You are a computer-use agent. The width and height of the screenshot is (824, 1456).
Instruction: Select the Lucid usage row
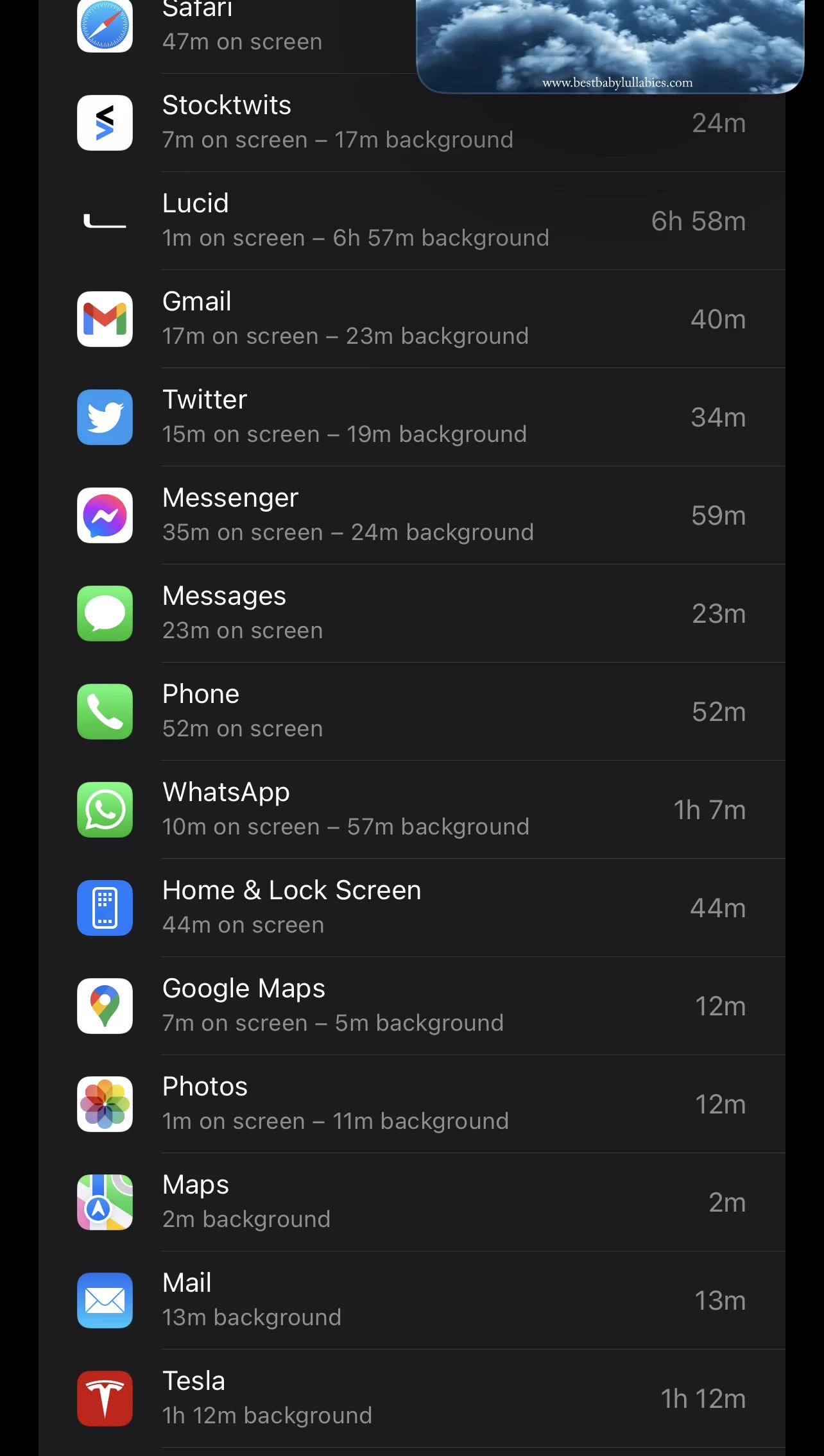(x=412, y=221)
